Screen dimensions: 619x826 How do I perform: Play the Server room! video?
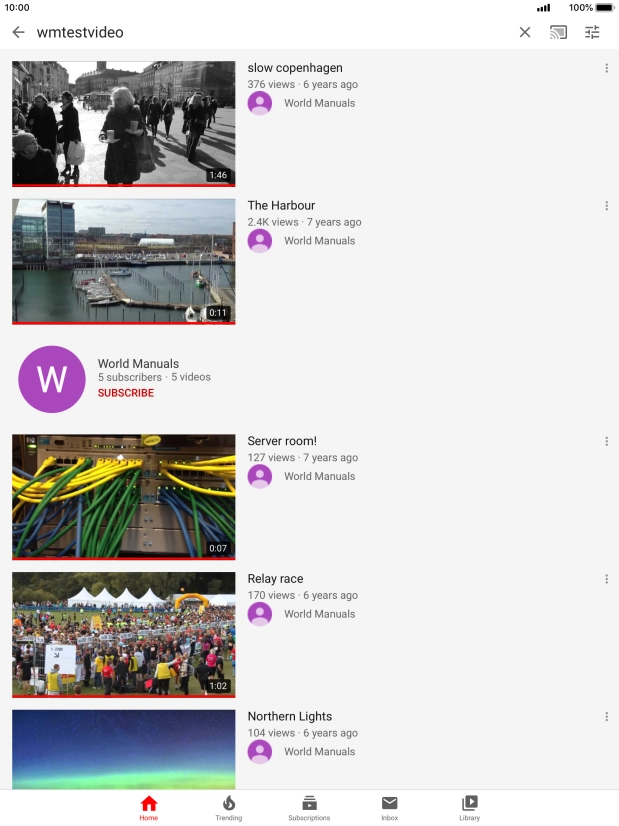coord(123,496)
